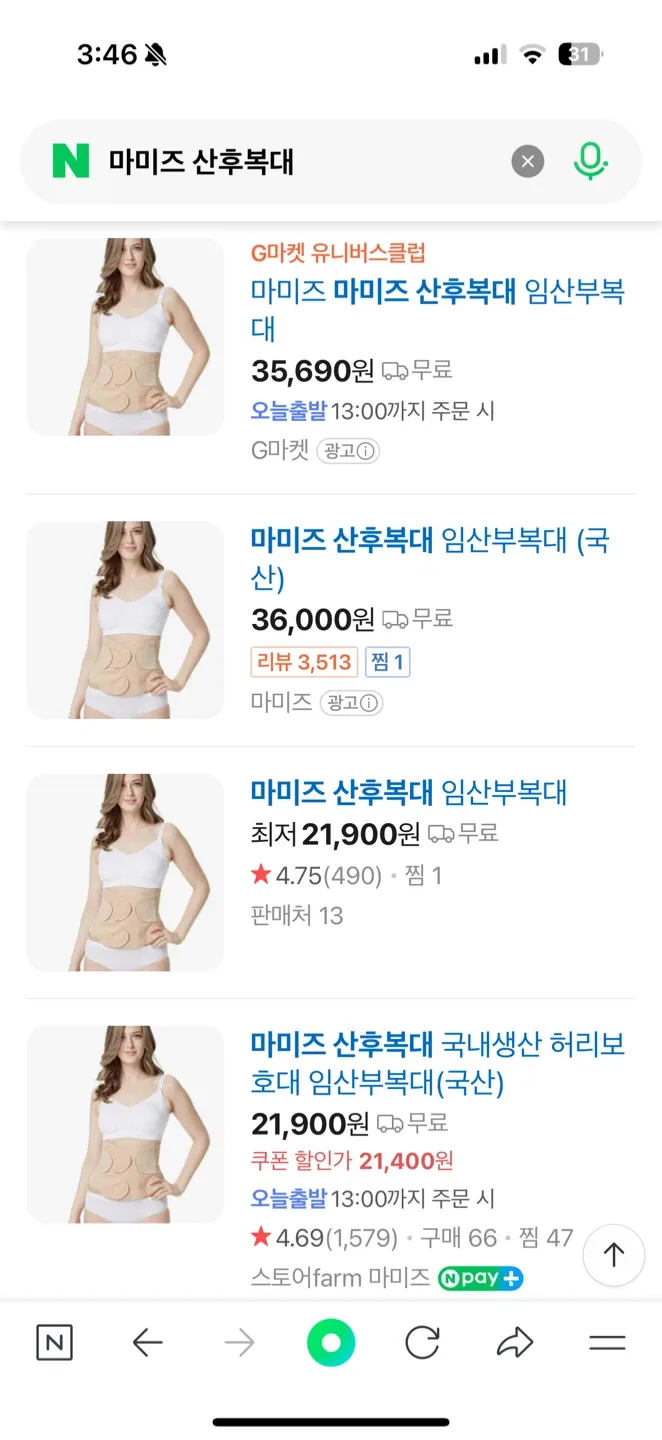Open the browser menu with two lines
Viewport: 662px width, 1440px height.
pyautogui.click(x=607, y=1343)
